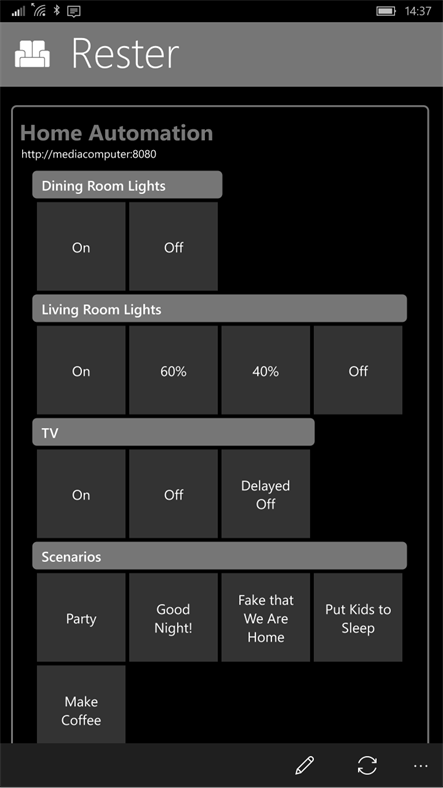Open the three-dot more menu
The height and width of the screenshot is (788, 443).
click(420, 766)
